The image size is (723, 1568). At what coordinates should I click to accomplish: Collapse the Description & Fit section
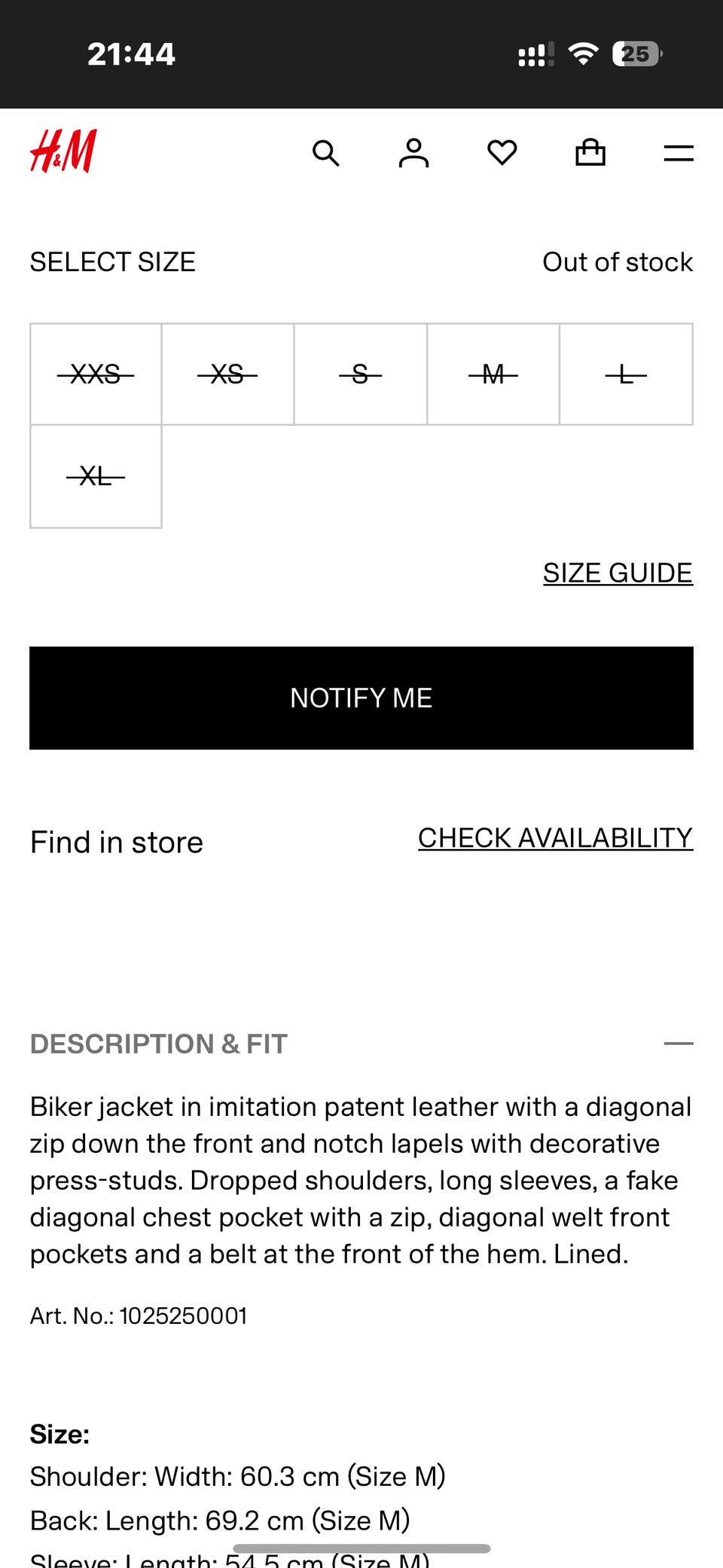click(678, 1044)
